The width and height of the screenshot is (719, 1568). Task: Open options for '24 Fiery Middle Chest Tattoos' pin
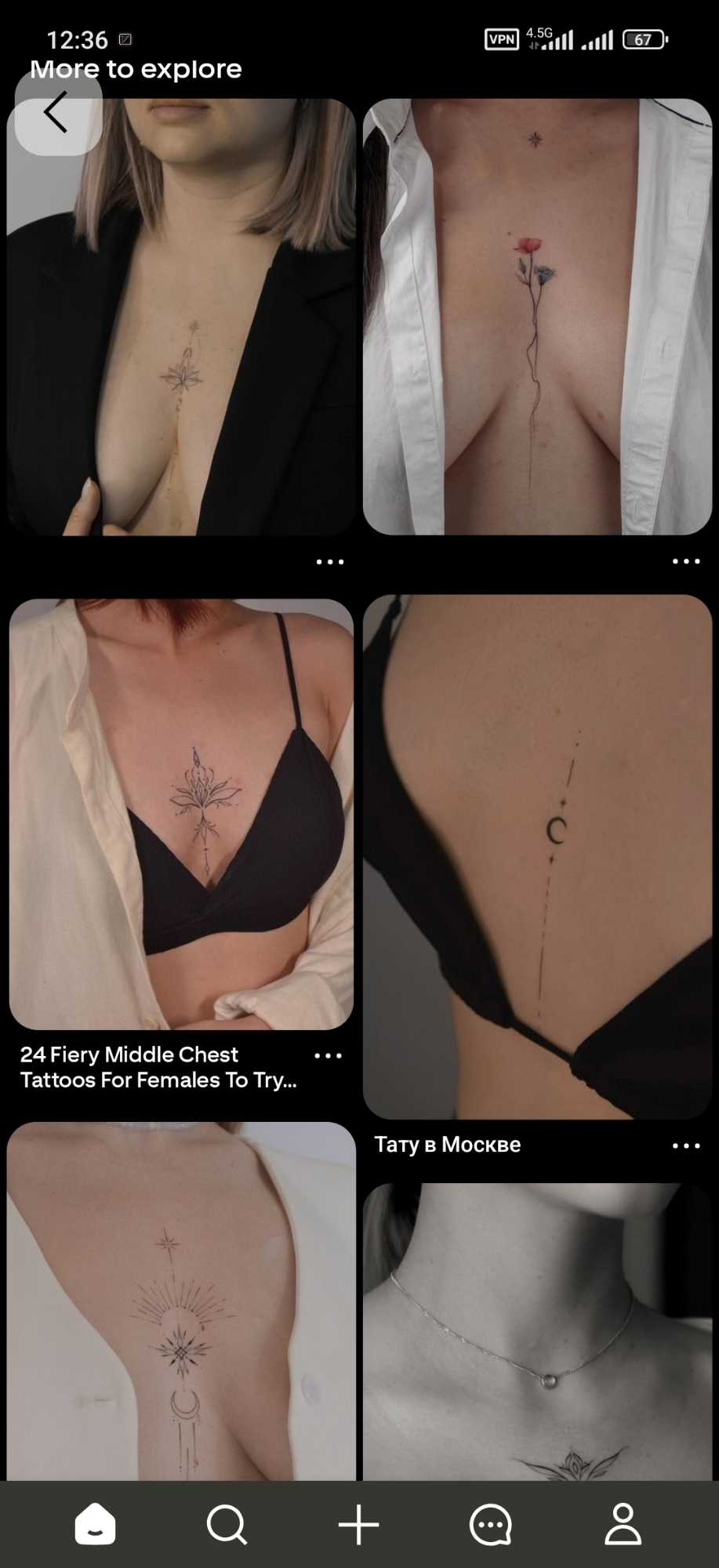click(x=328, y=1056)
